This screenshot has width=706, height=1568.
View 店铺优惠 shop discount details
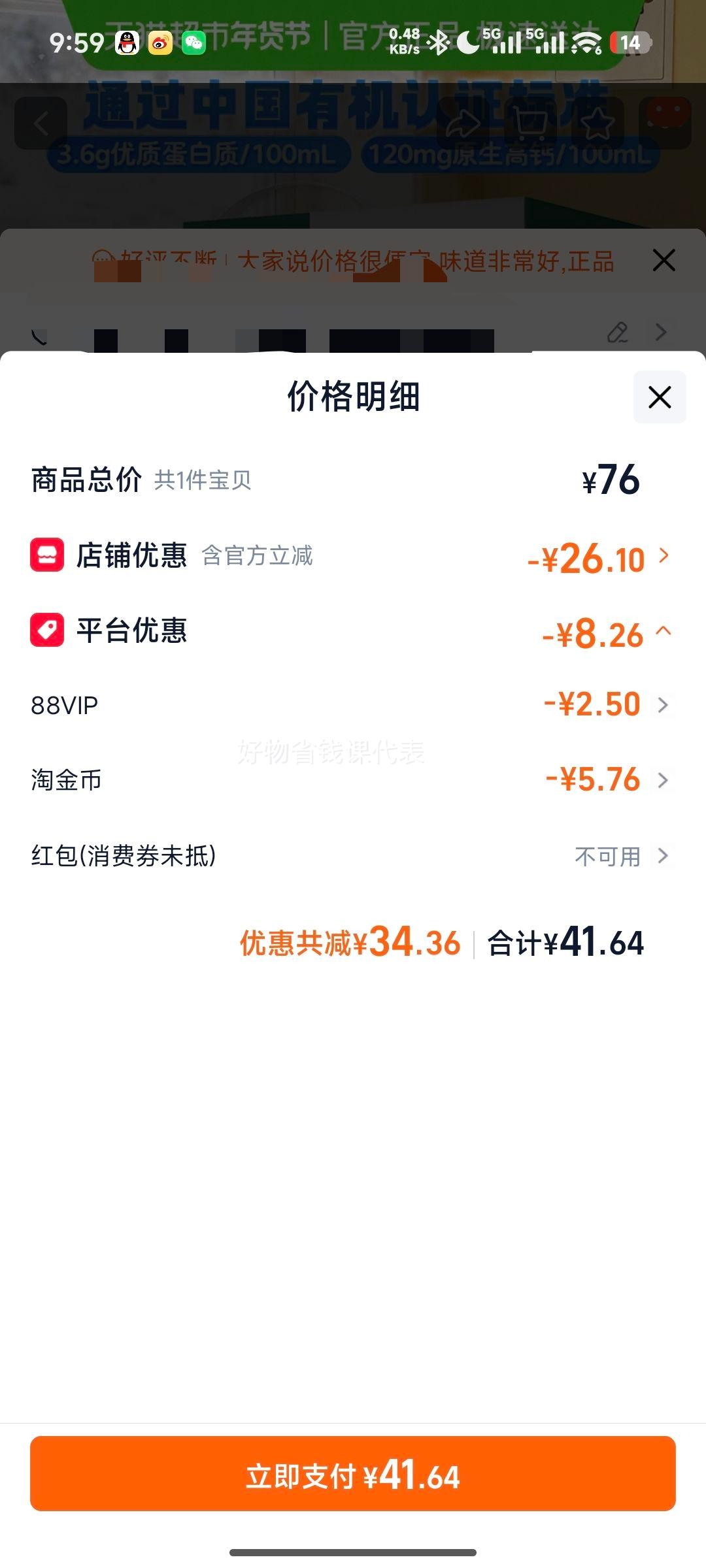pyautogui.click(x=664, y=557)
